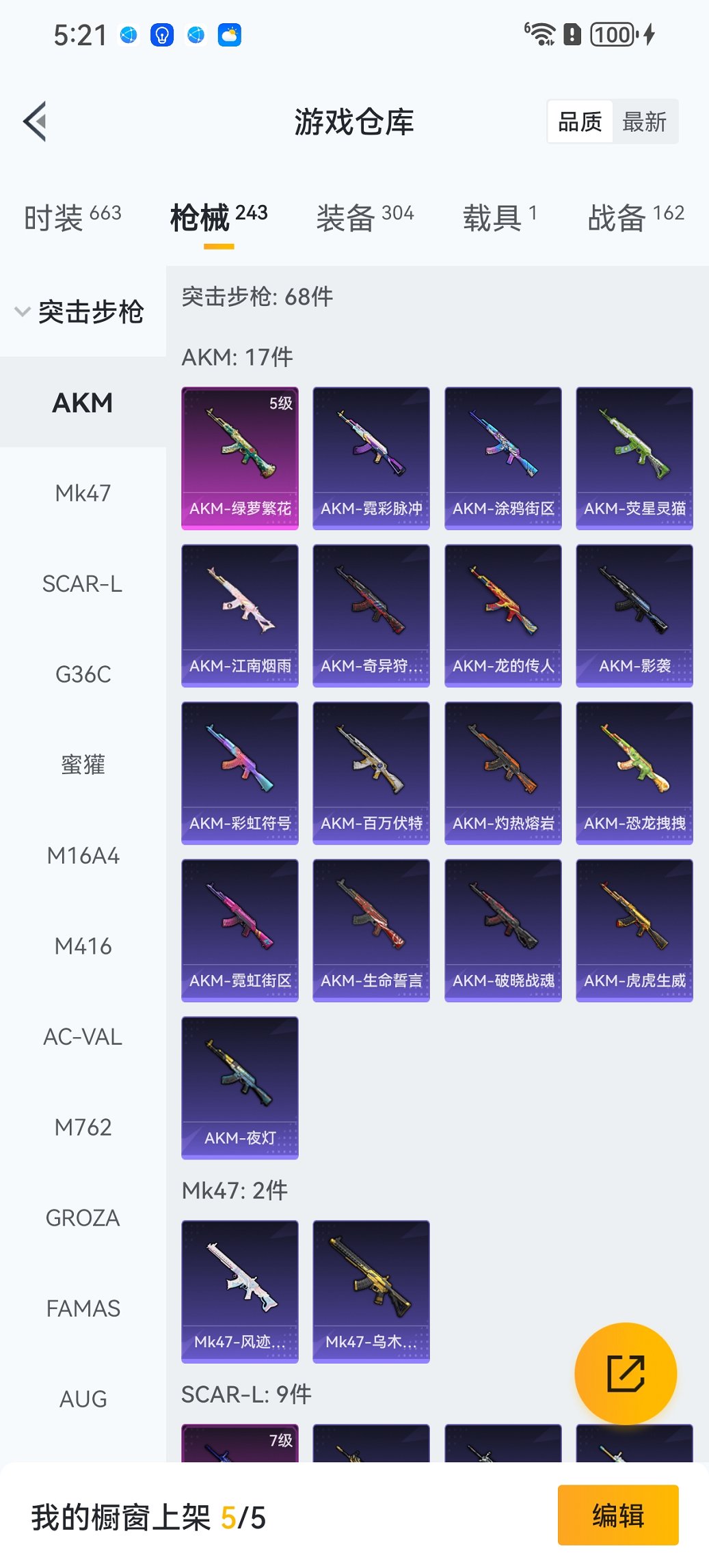Sort the warehouse by 品质

580,122
